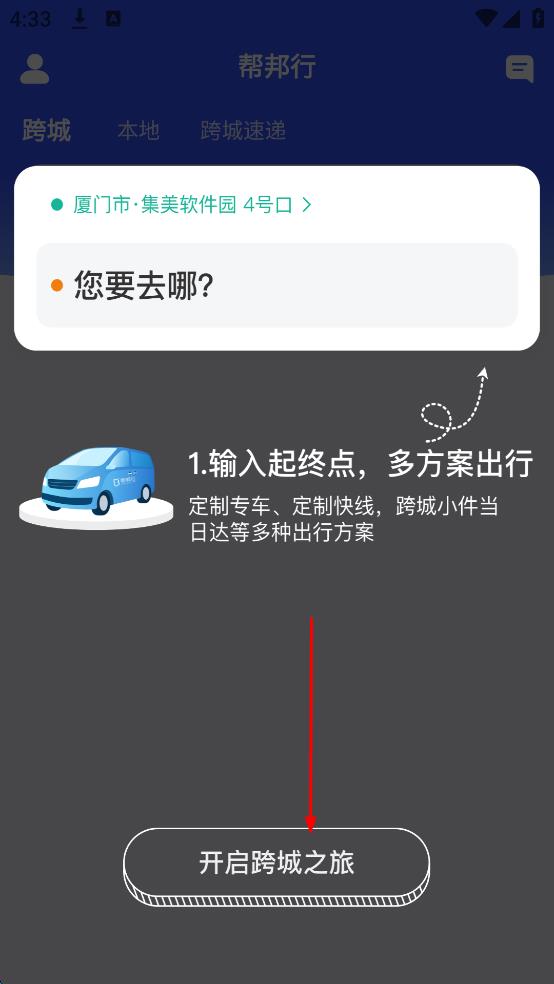
Task: Select the 跨城 tab
Action: click(x=46, y=131)
